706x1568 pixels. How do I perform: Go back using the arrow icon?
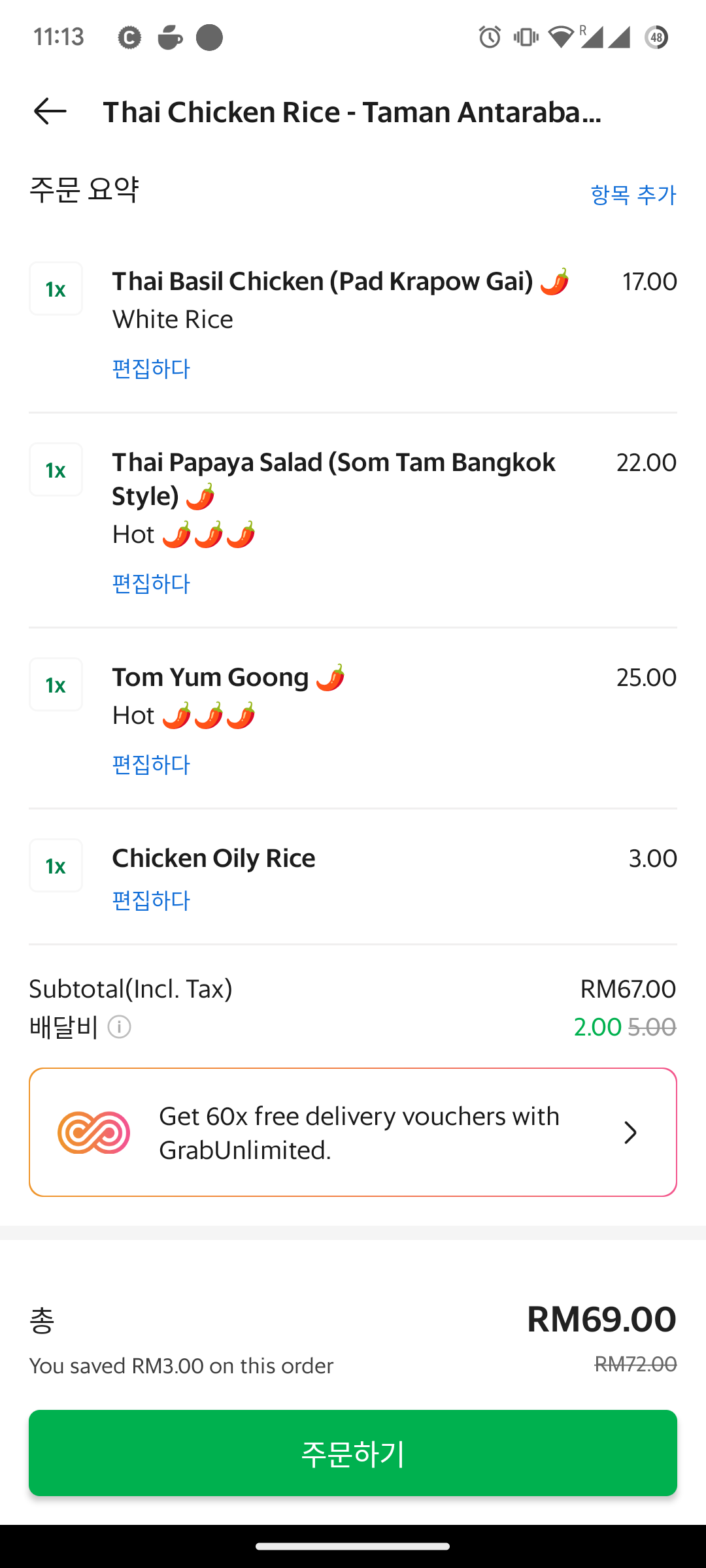[50, 112]
